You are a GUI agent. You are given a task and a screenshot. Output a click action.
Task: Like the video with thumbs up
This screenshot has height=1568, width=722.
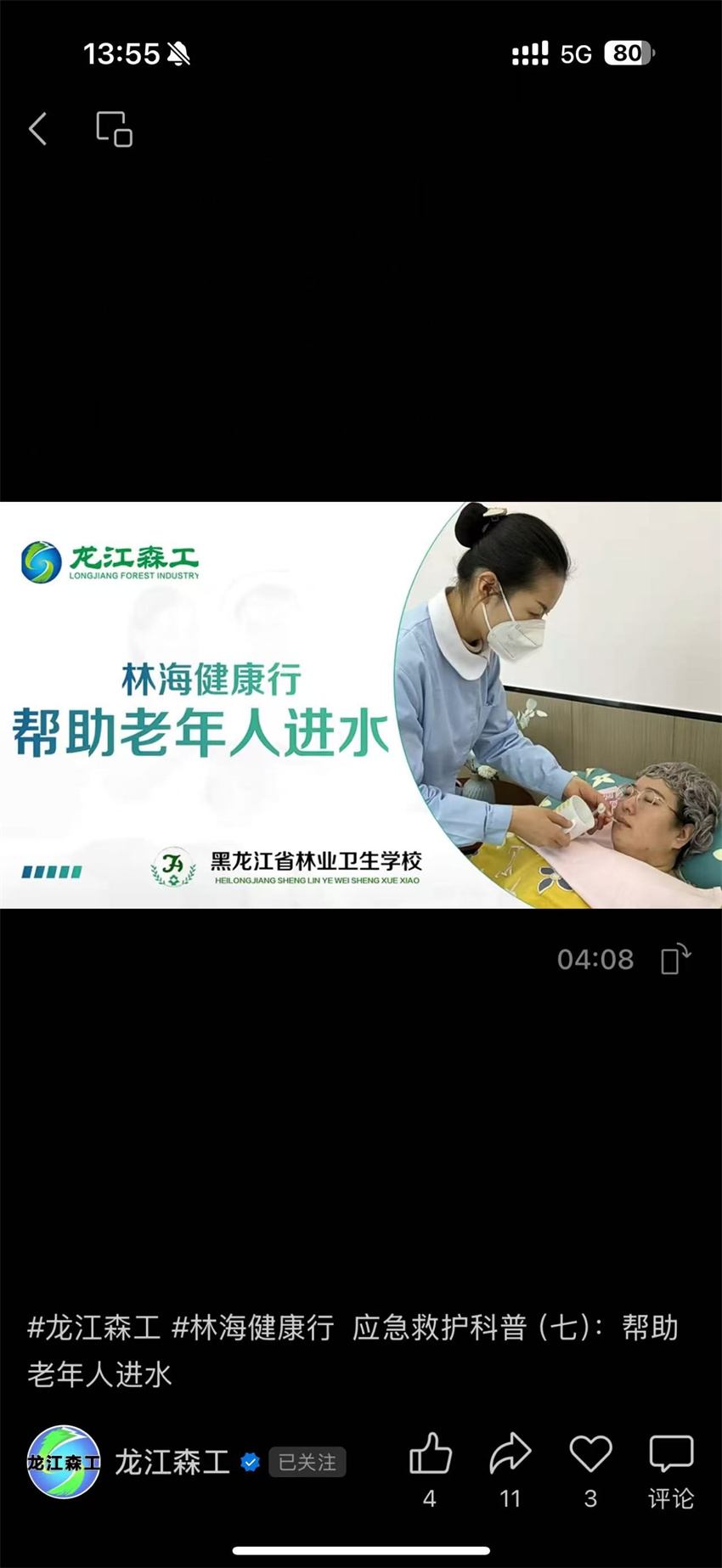[x=430, y=1469]
